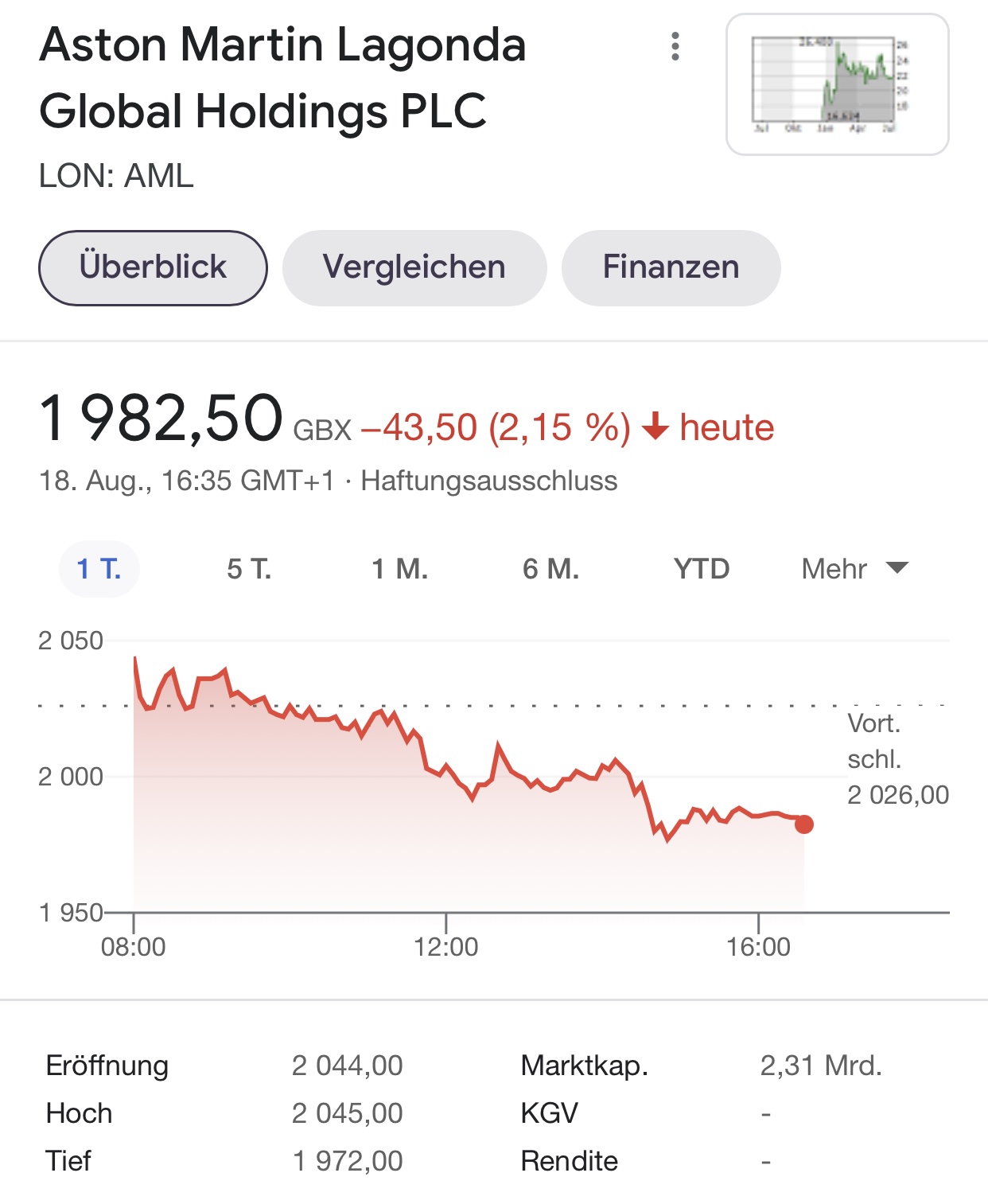Switch chart to YTD range
The width and height of the screenshot is (988, 1204).
pos(701,569)
